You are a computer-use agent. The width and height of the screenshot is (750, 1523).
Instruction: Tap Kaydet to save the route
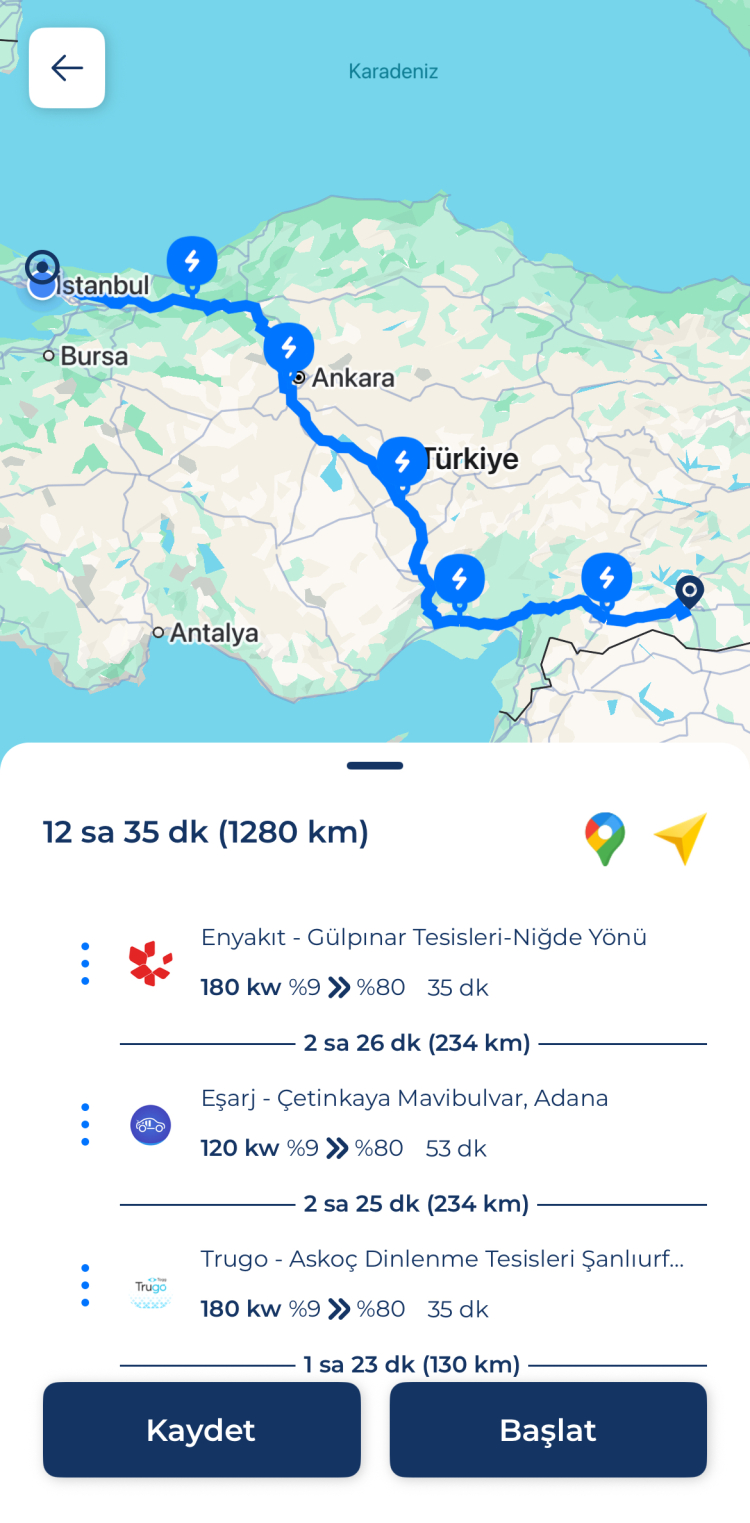[201, 1429]
